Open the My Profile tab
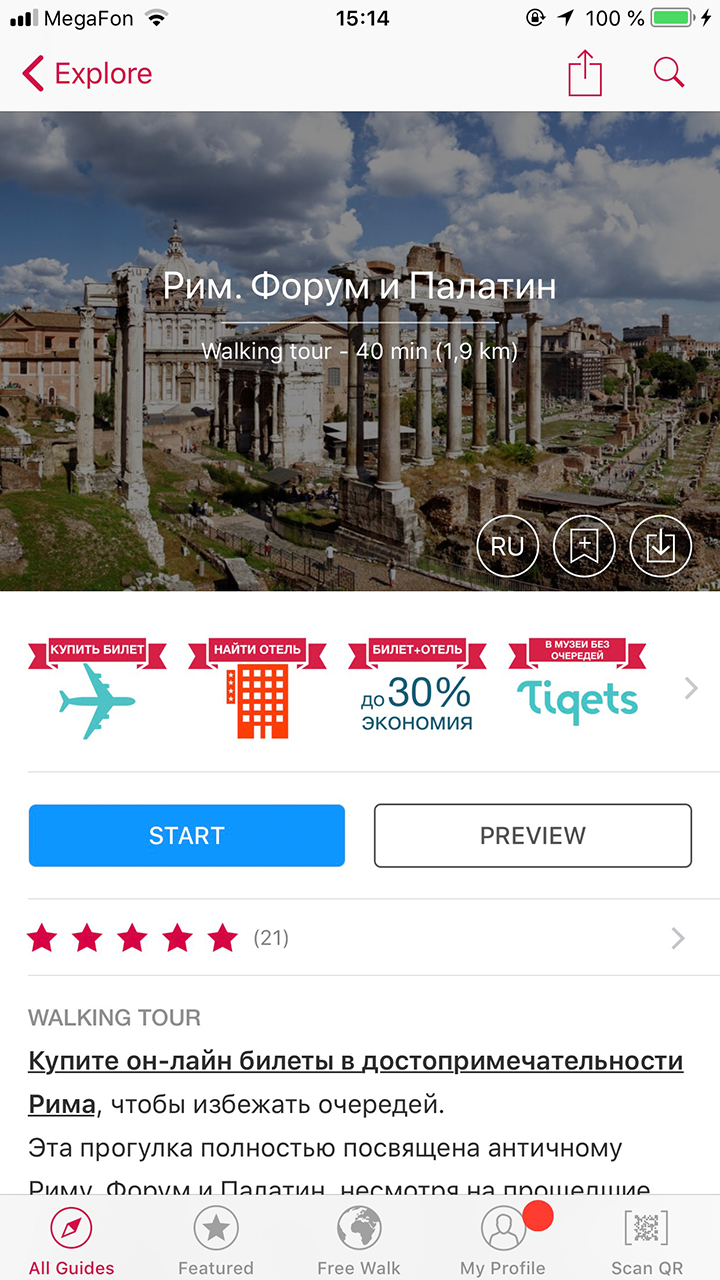 tap(503, 1240)
